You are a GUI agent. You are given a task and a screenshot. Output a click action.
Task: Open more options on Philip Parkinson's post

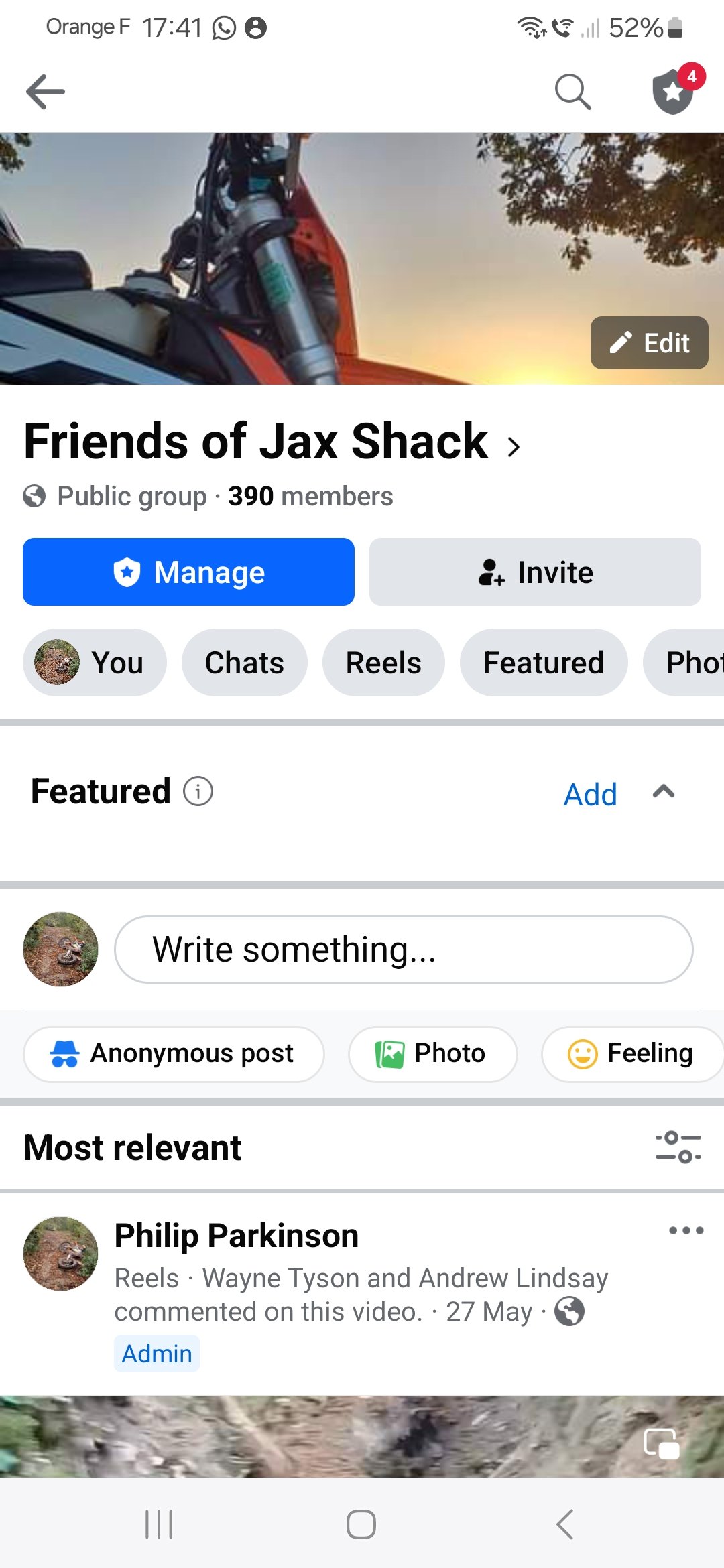(686, 1230)
